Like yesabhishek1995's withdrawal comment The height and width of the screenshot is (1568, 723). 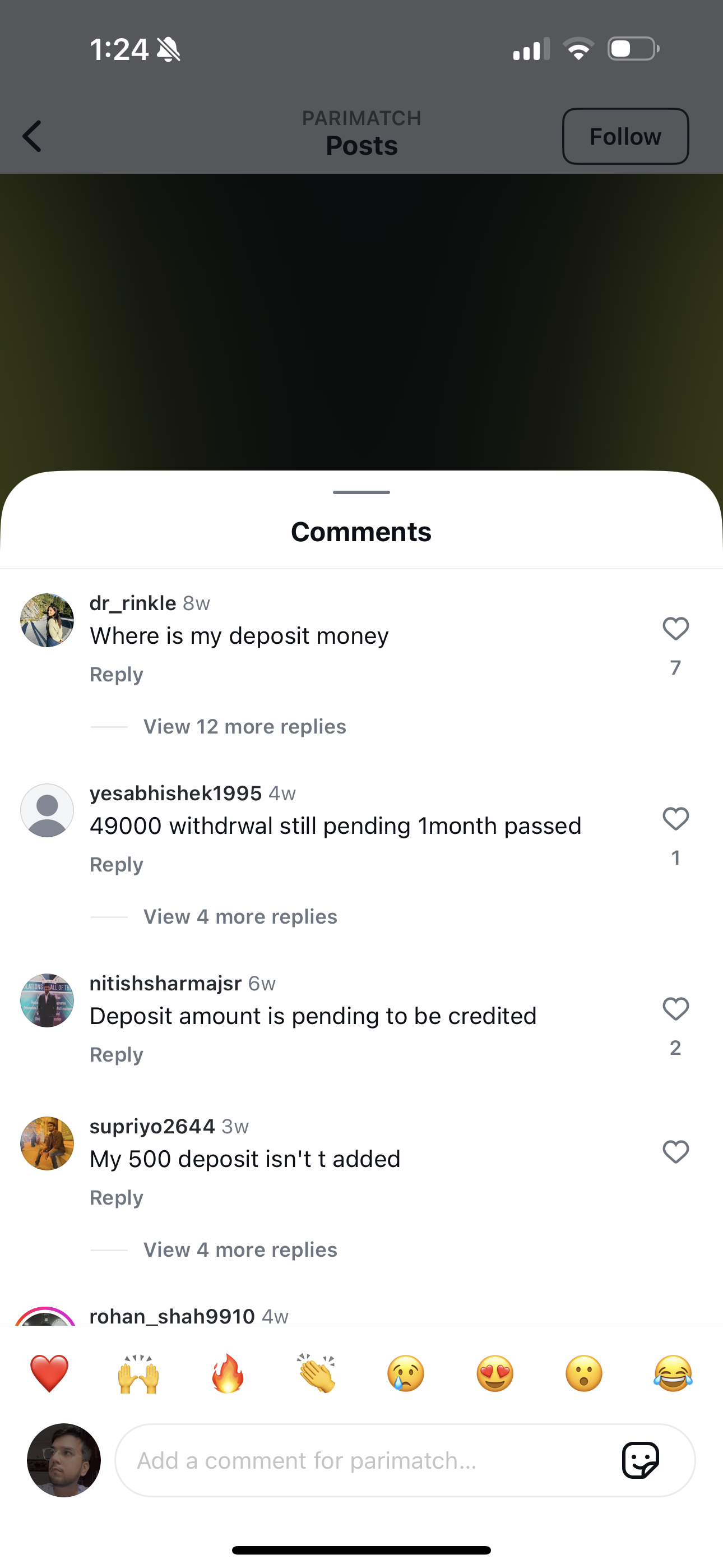pyautogui.click(x=675, y=819)
